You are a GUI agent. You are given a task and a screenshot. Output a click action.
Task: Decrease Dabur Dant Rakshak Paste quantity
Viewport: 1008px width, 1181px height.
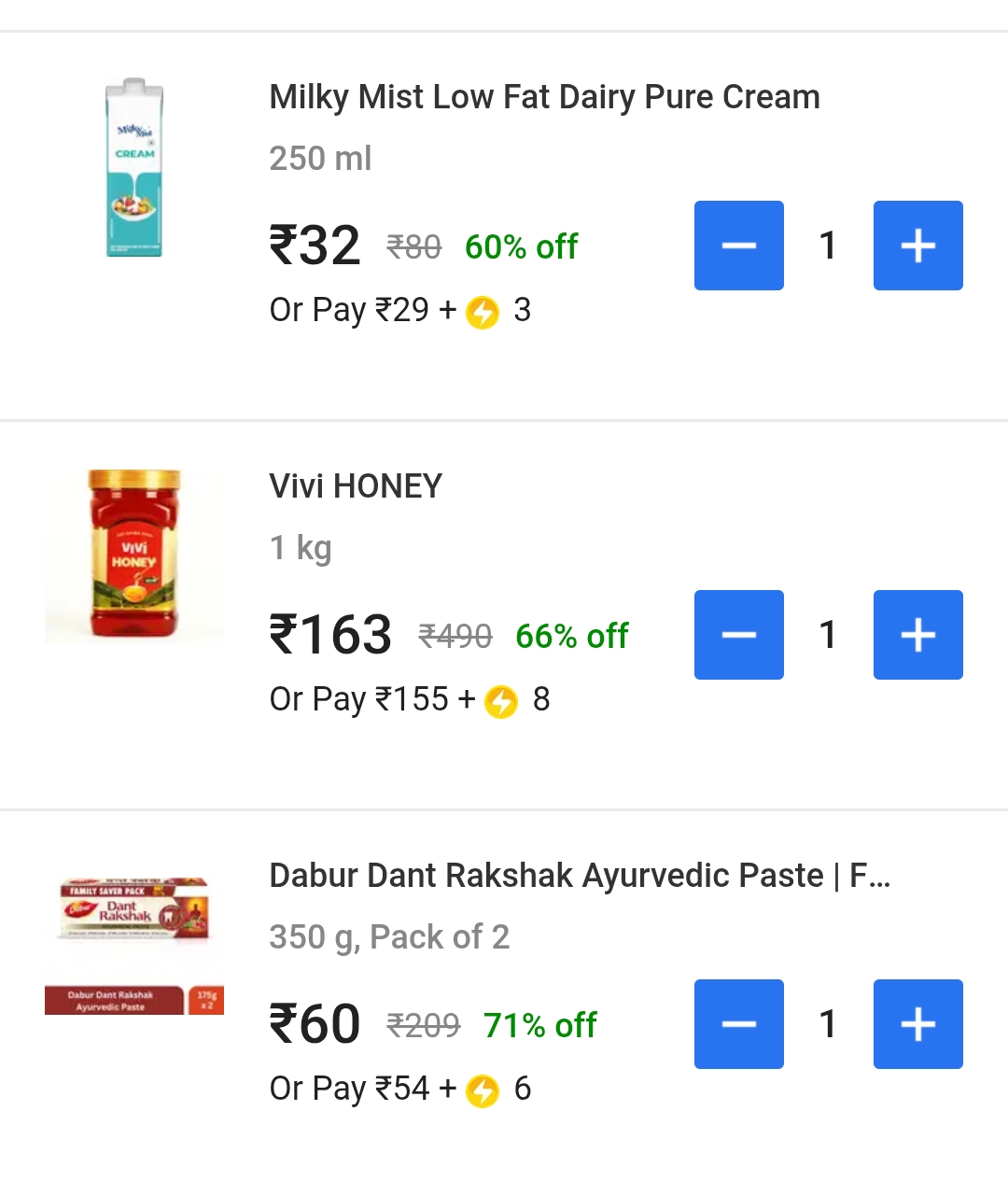[x=738, y=1024]
